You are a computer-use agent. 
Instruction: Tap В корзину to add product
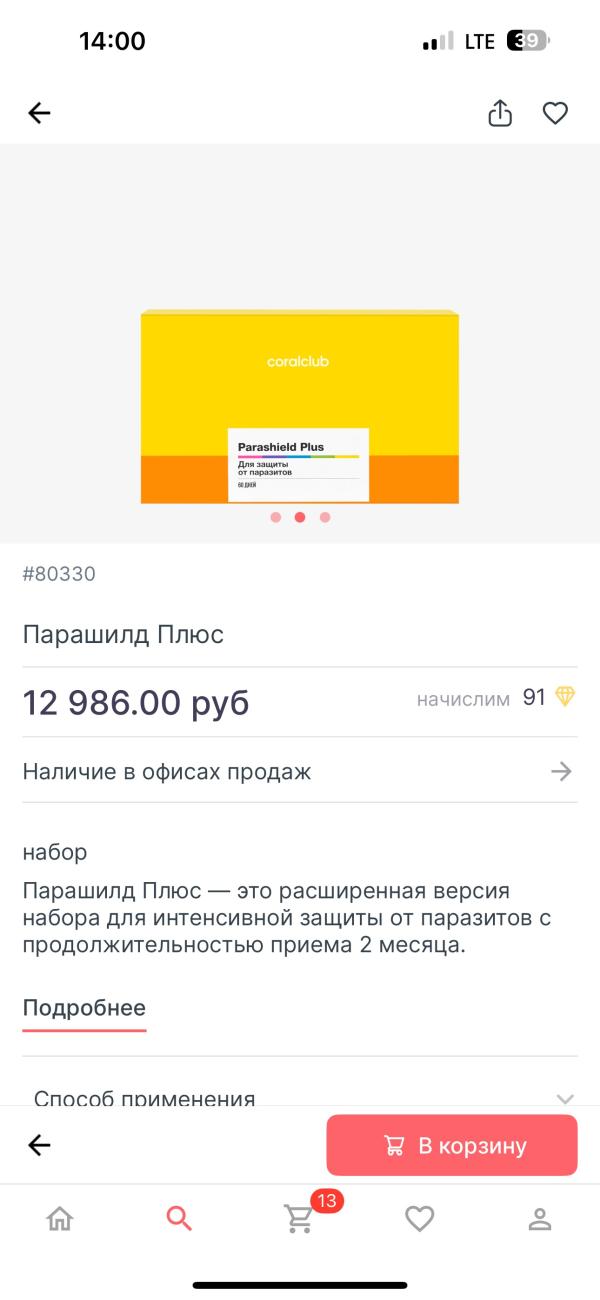[x=452, y=1146]
